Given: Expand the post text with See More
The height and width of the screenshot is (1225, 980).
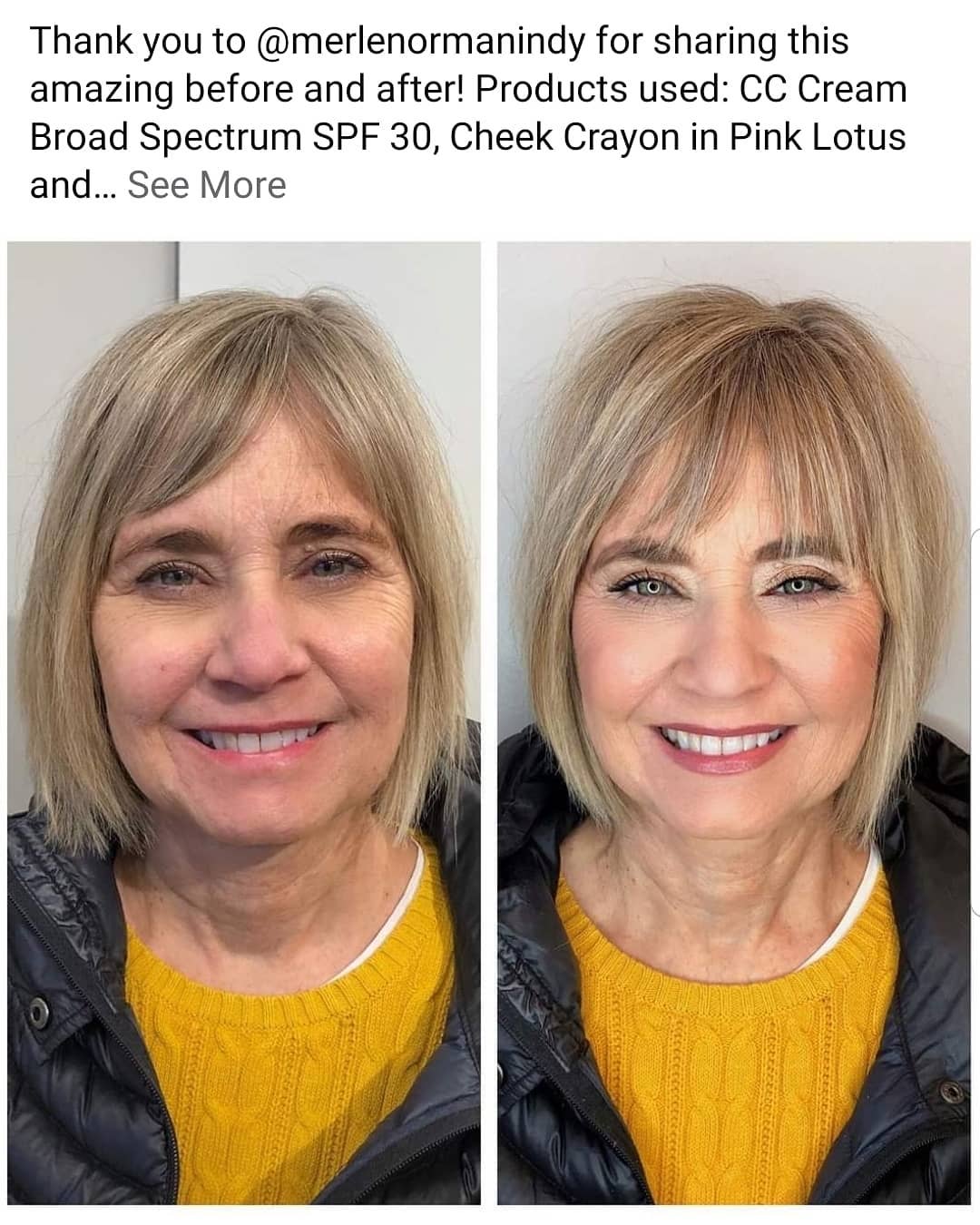Looking at the screenshot, I should [207, 185].
